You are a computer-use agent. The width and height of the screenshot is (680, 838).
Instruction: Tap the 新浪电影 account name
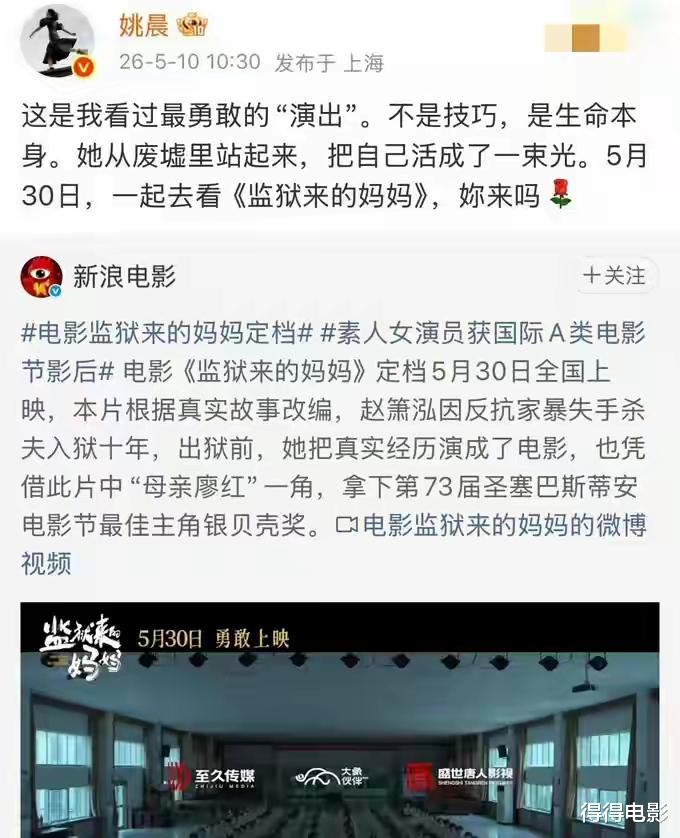[124, 277]
